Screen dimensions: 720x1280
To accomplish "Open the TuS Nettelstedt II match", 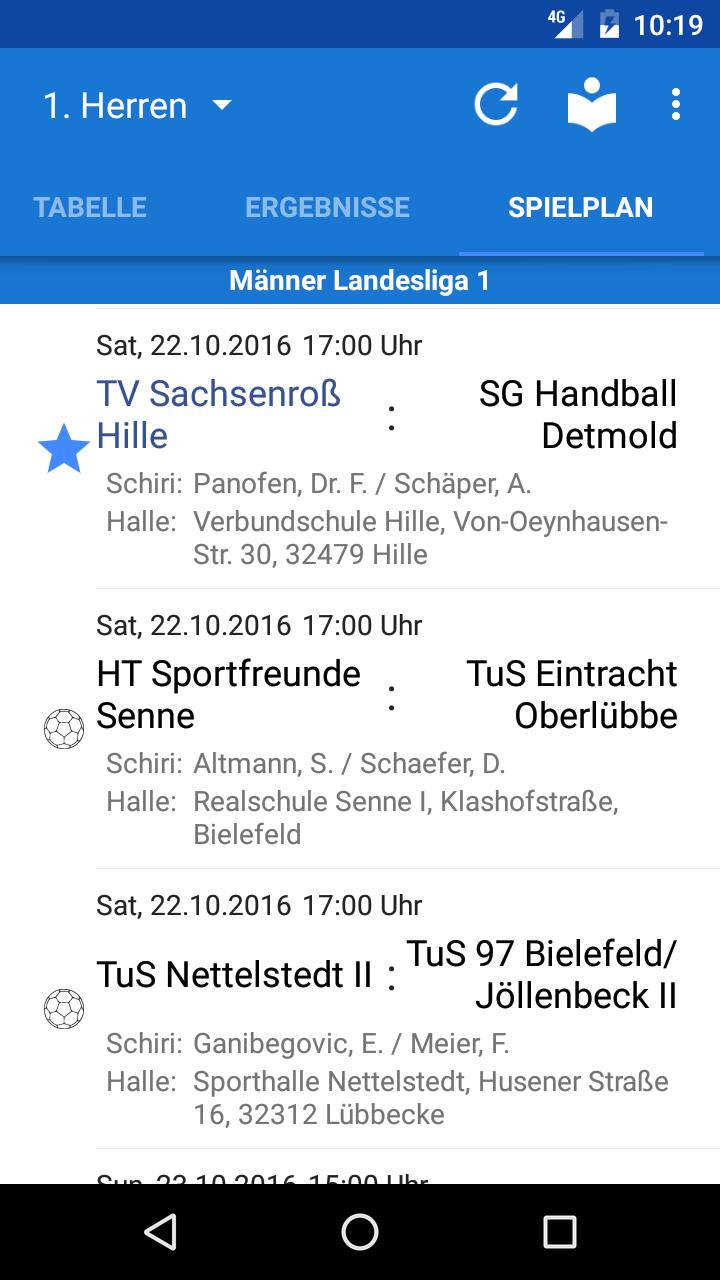I will click(x=360, y=1009).
